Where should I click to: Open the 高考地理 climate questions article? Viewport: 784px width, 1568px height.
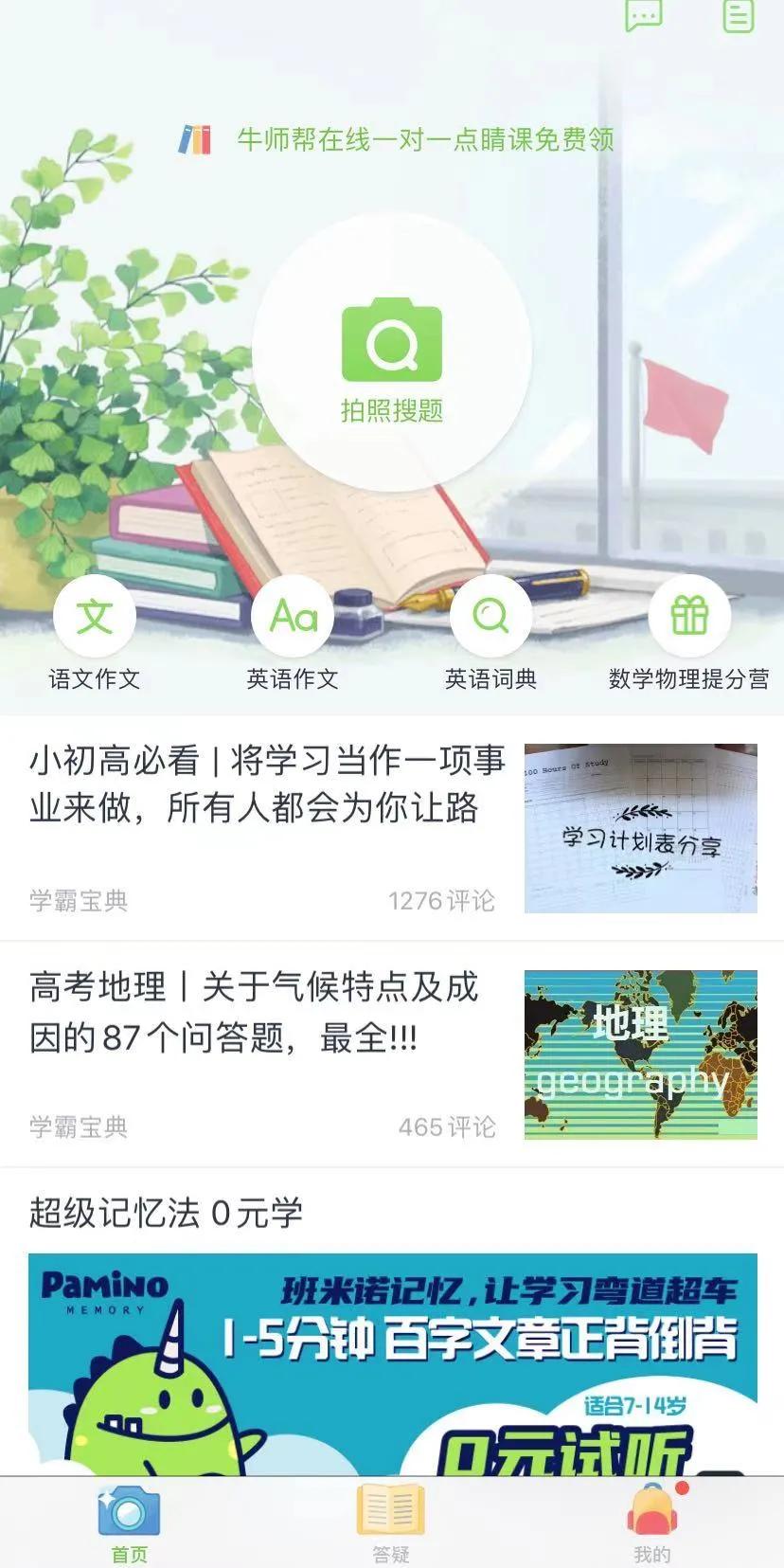coord(256,1011)
